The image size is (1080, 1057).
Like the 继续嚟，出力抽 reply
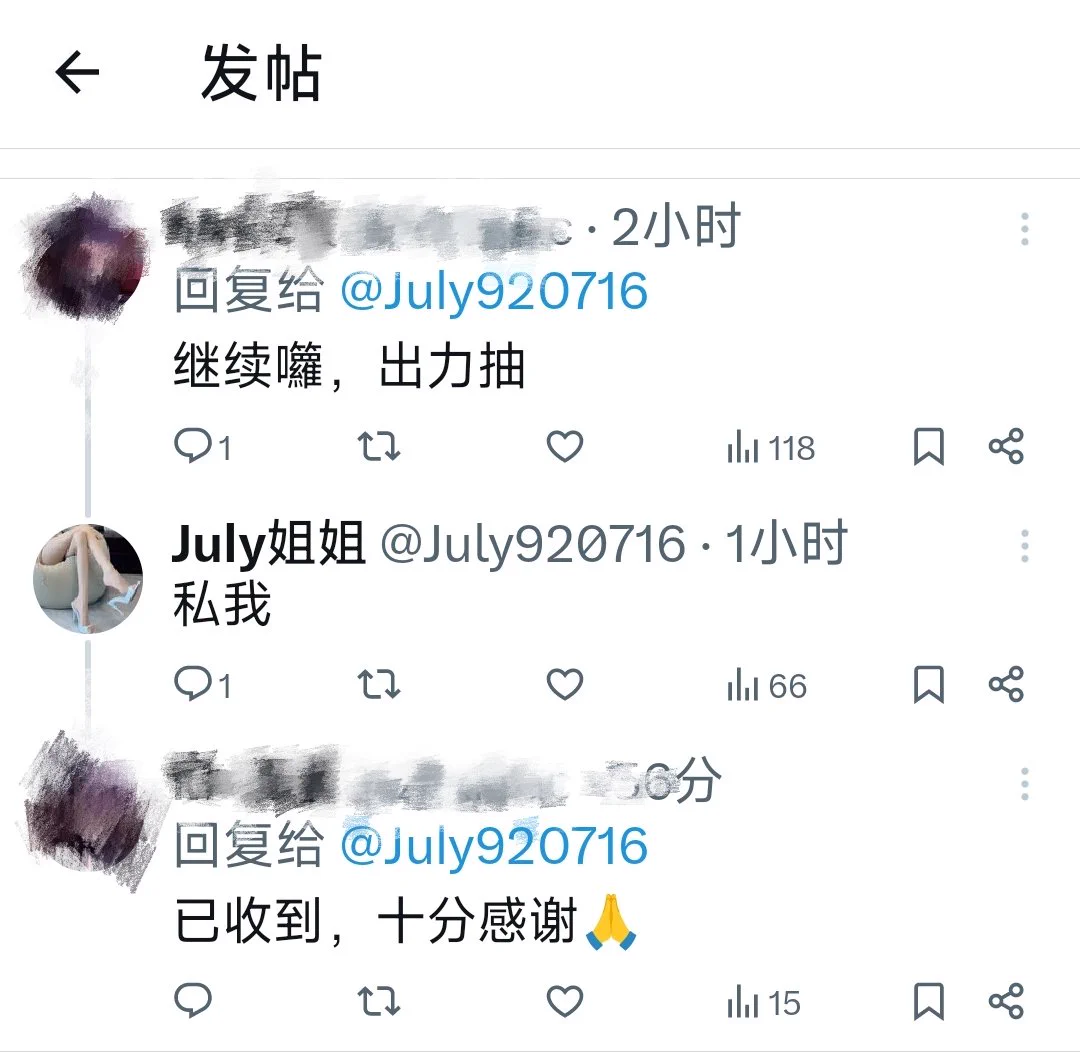pyautogui.click(x=565, y=447)
